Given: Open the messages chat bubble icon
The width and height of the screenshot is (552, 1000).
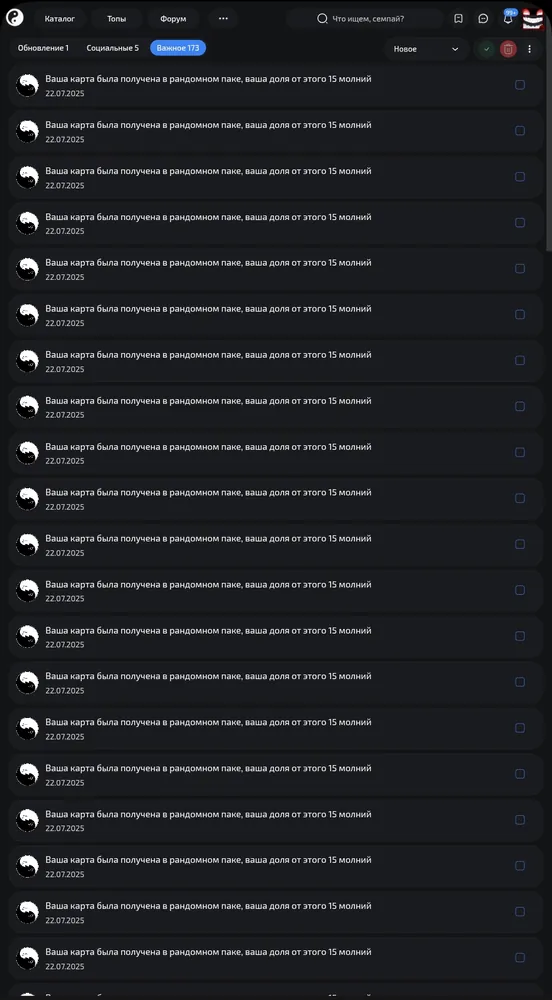Looking at the screenshot, I should (x=483, y=18).
